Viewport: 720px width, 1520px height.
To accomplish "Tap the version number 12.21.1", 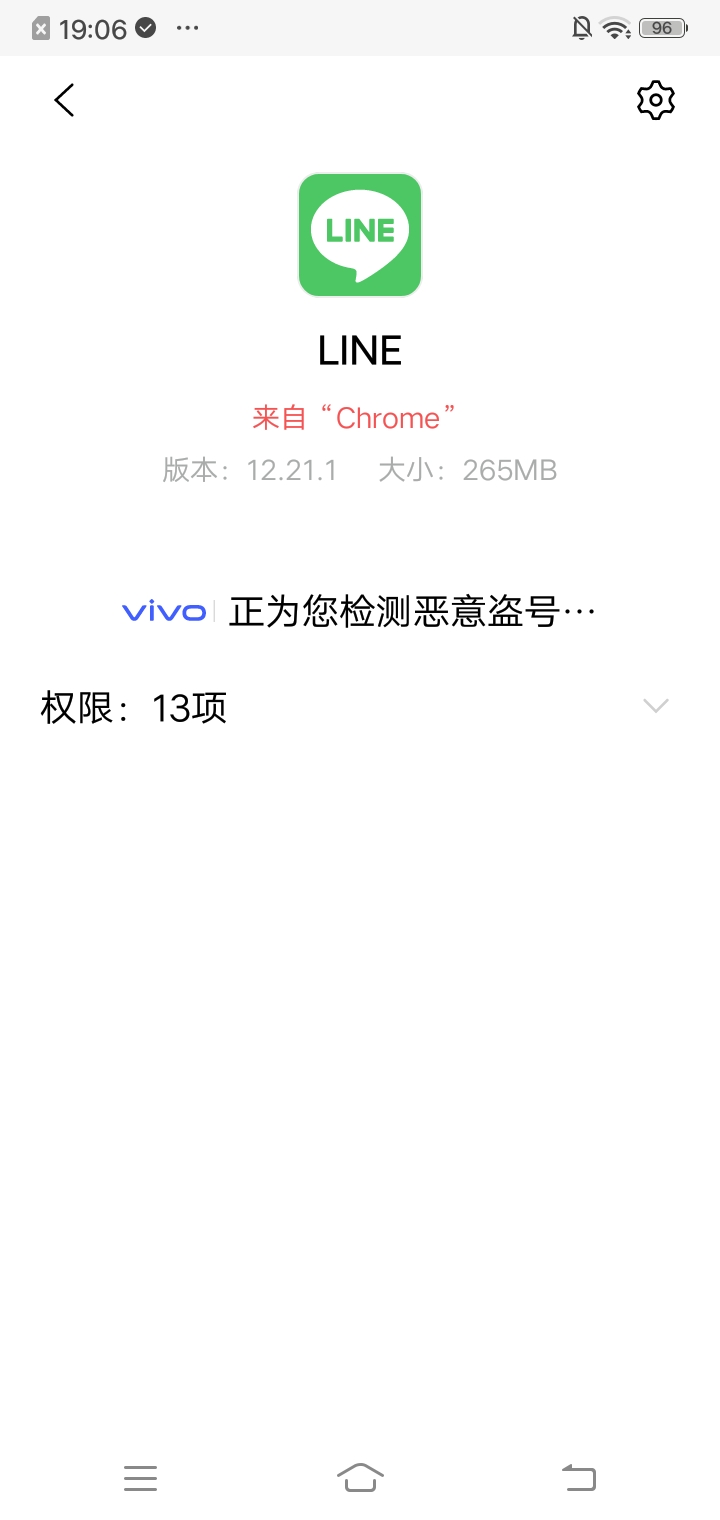I will 293,470.
